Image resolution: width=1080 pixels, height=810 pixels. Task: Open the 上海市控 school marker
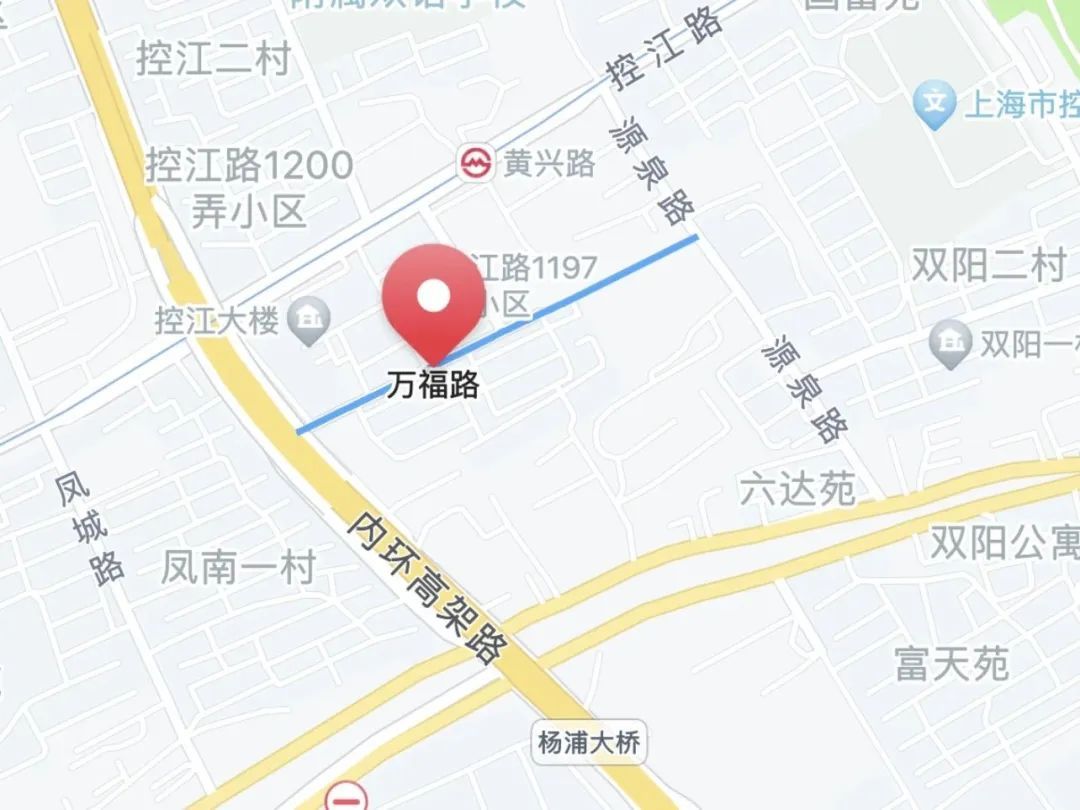click(935, 103)
